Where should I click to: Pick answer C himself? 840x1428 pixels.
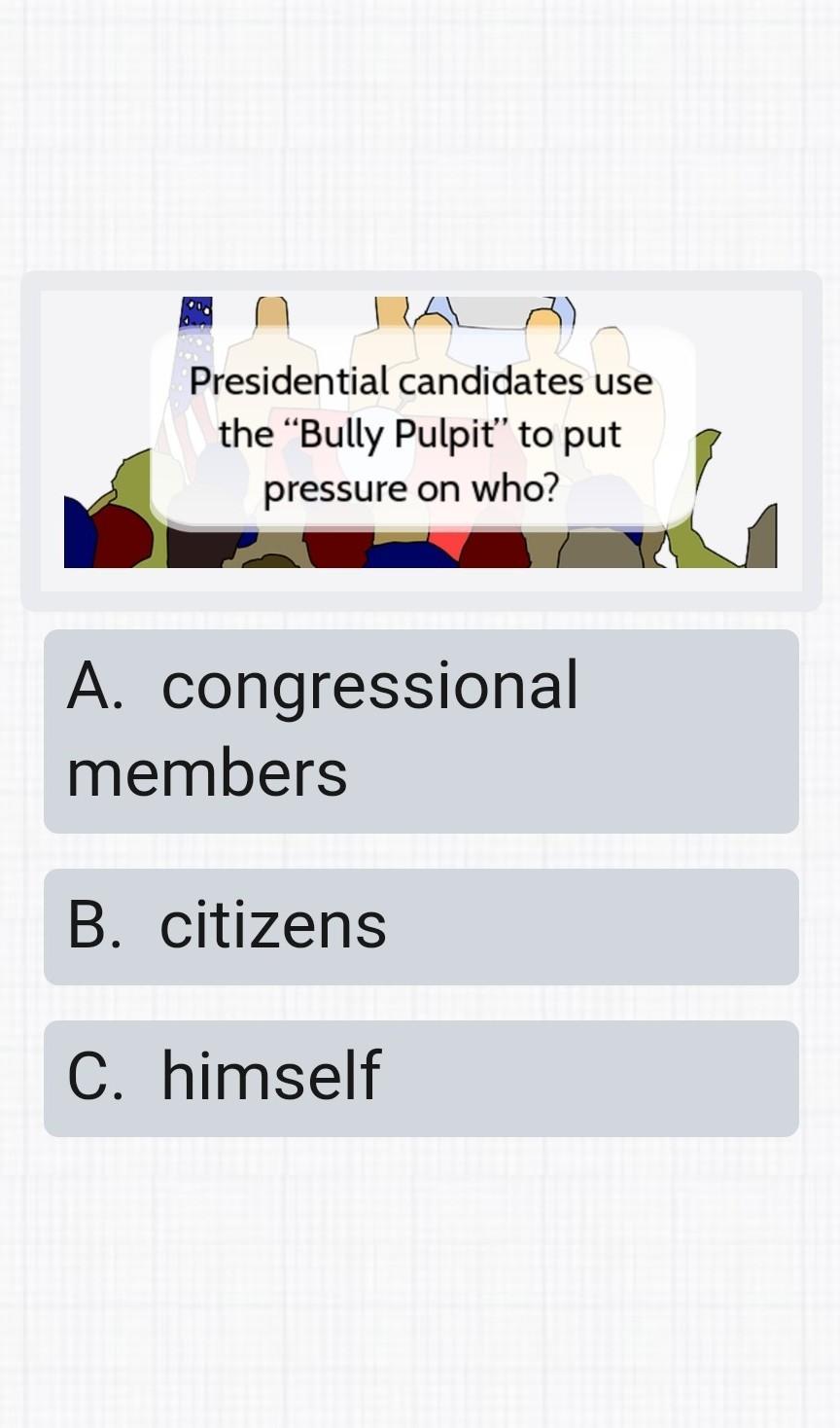[420, 1078]
